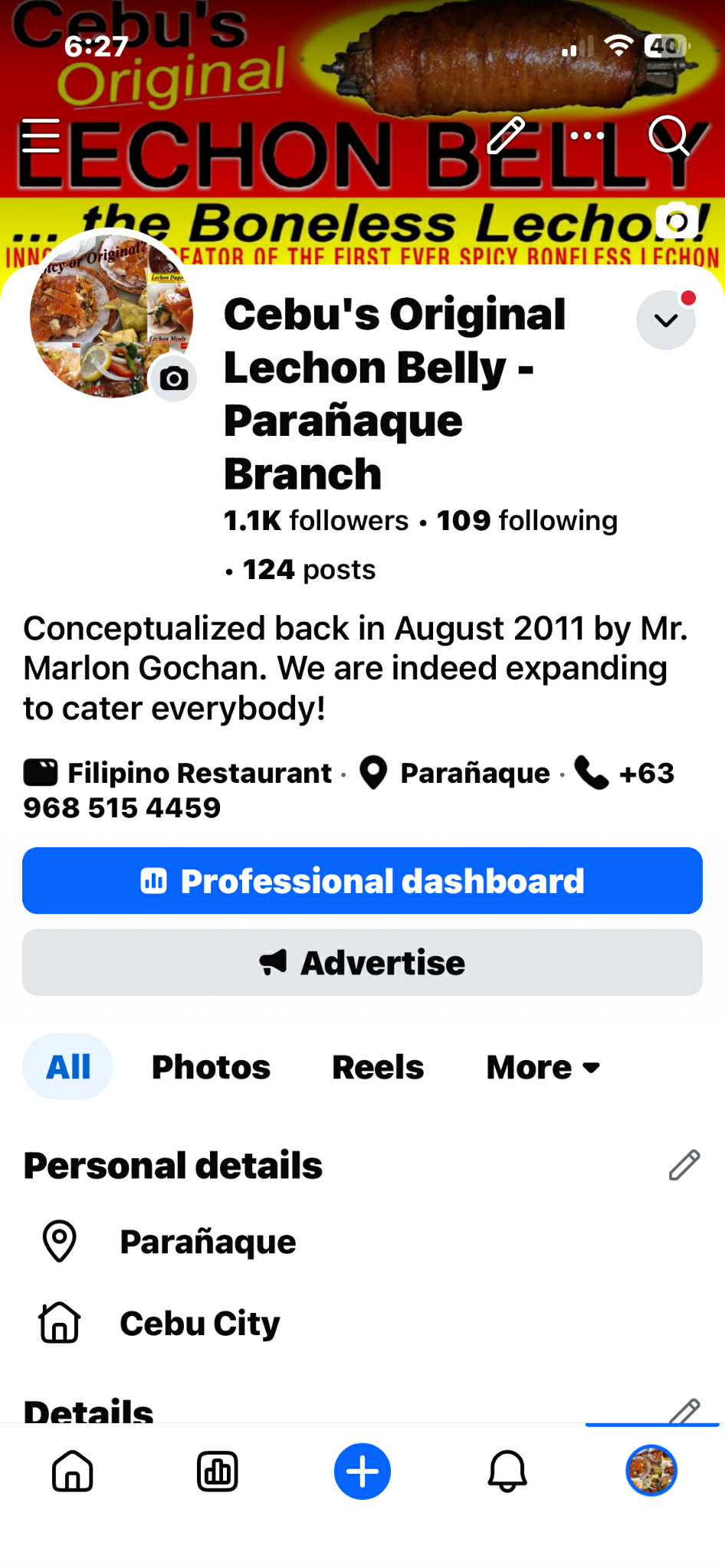Expand the profile switcher chevron
Screen dimensions: 725x1568
coord(666,320)
